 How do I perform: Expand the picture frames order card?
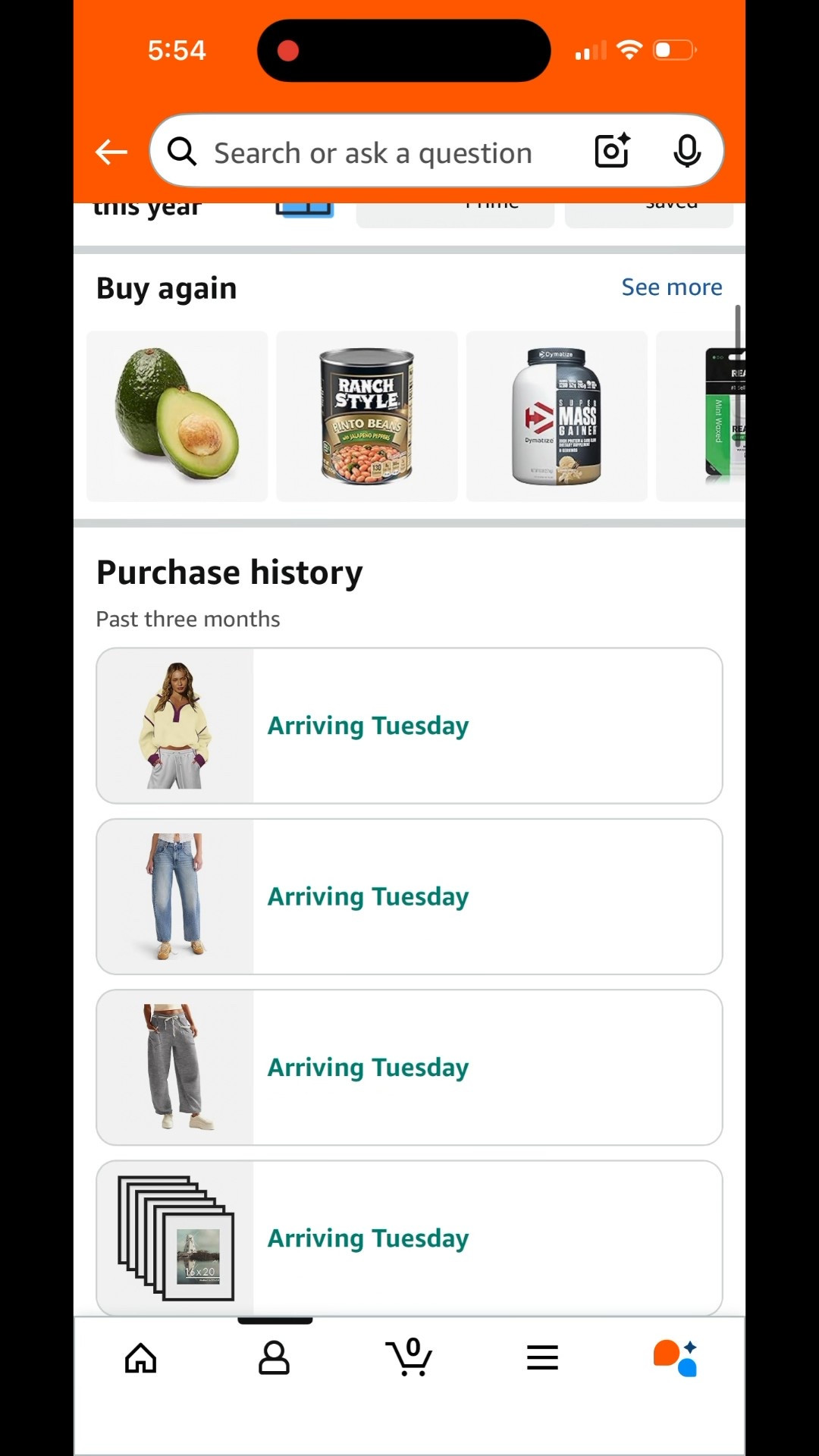409,1238
